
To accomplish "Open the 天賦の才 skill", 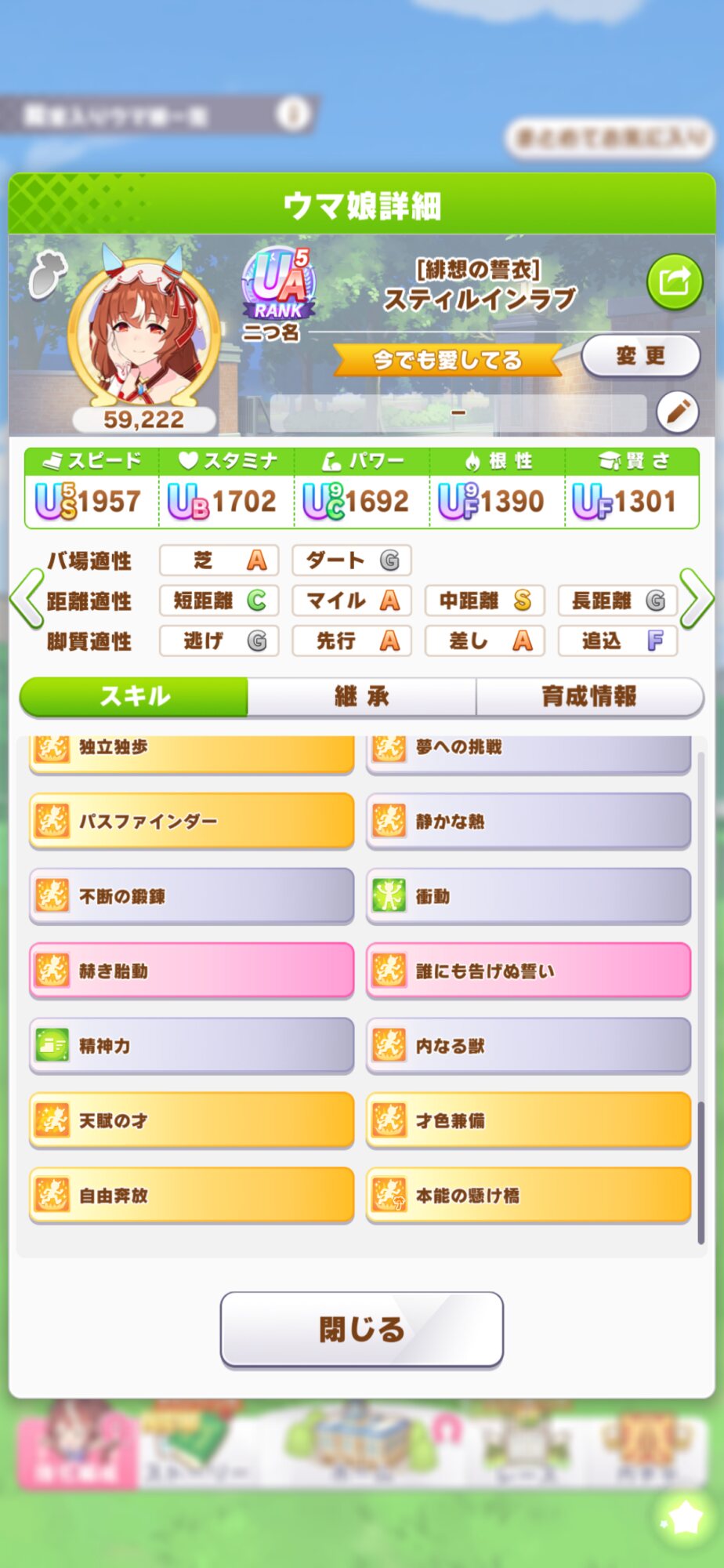I will (x=191, y=1120).
